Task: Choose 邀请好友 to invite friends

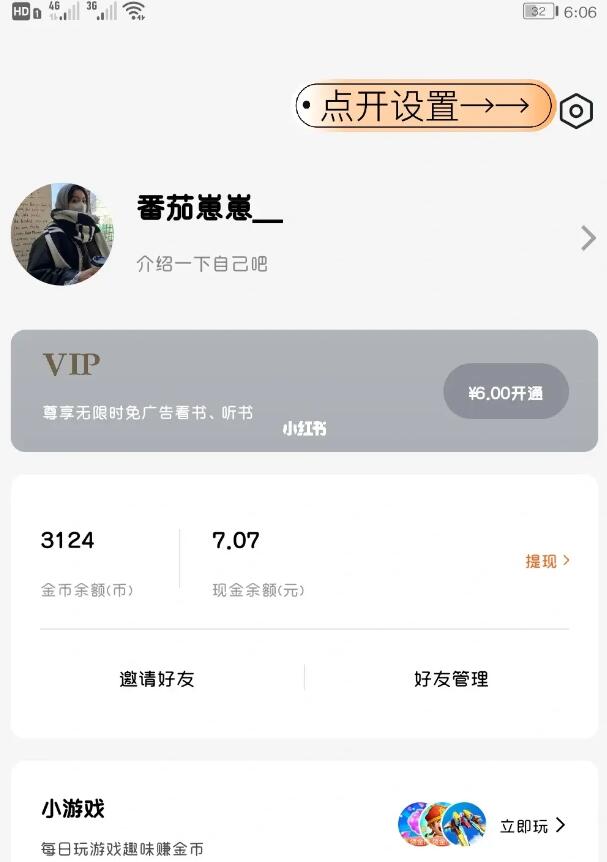Action: (157, 679)
